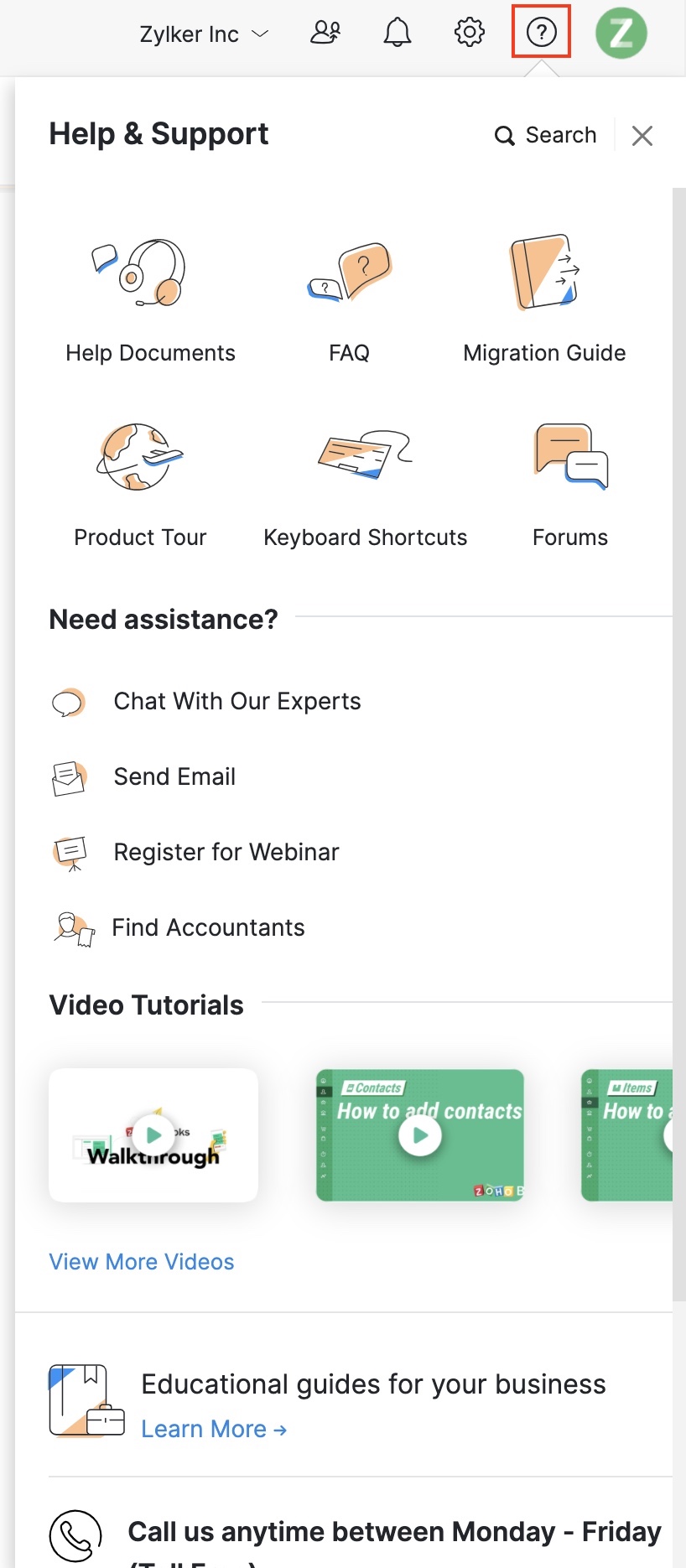Open the contacts/referral people icon
Screen dimensions: 686x1568
325,33
